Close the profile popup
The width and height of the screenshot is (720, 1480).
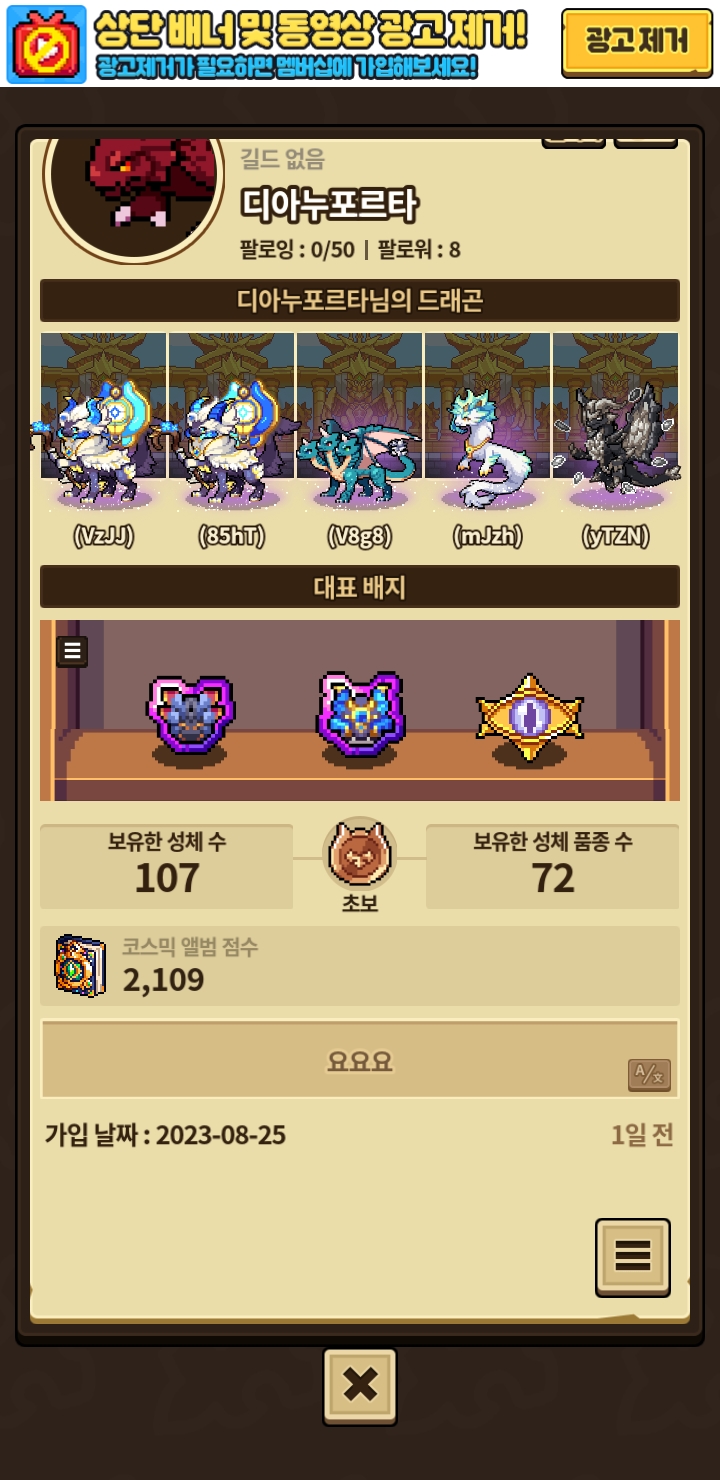tap(360, 1386)
